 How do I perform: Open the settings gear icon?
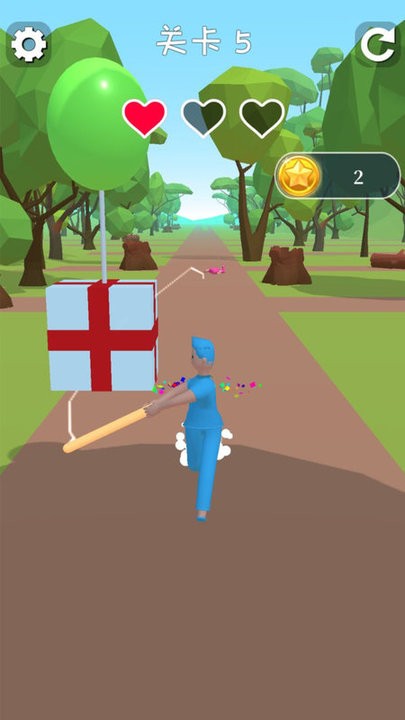point(28,44)
